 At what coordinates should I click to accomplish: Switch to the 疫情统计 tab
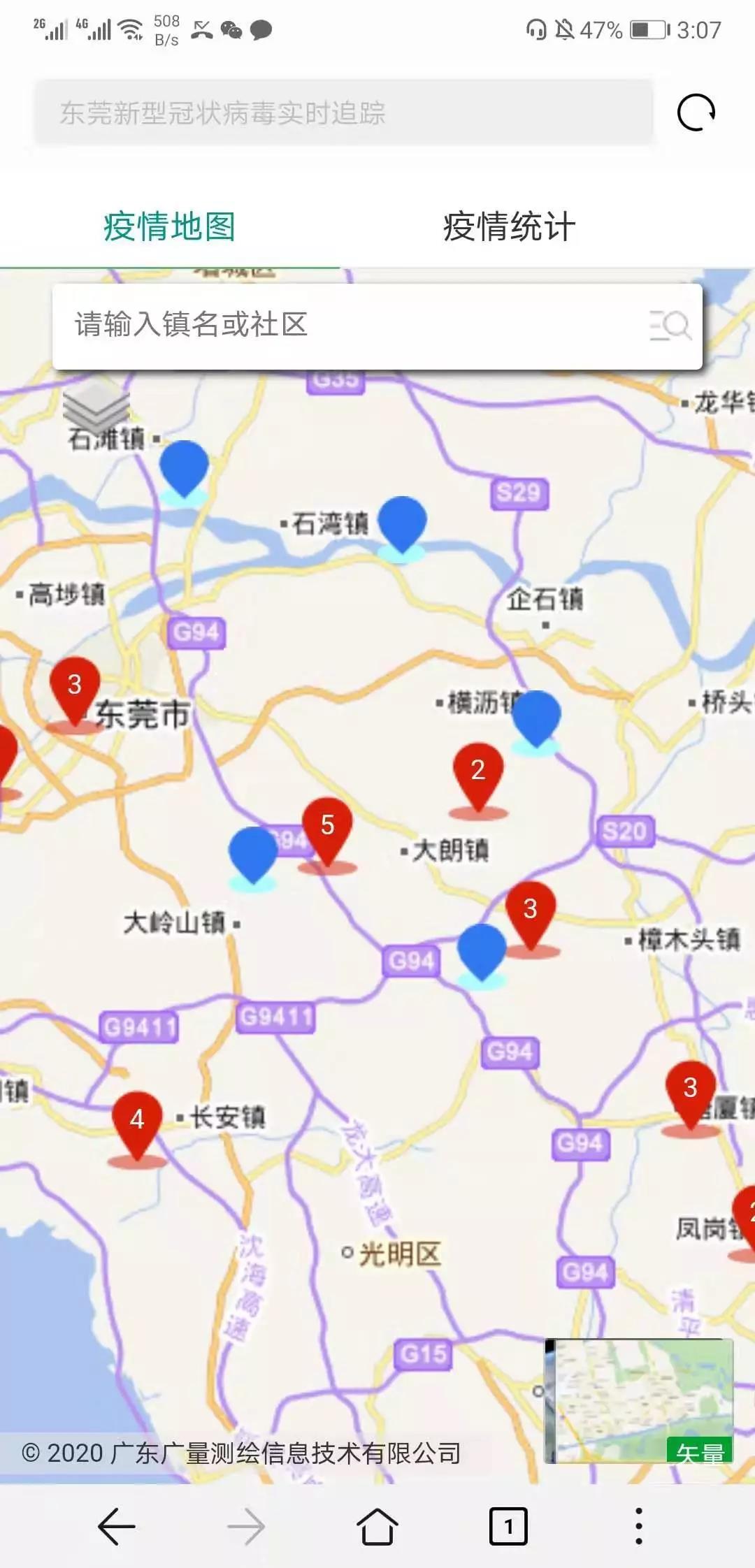509,227
